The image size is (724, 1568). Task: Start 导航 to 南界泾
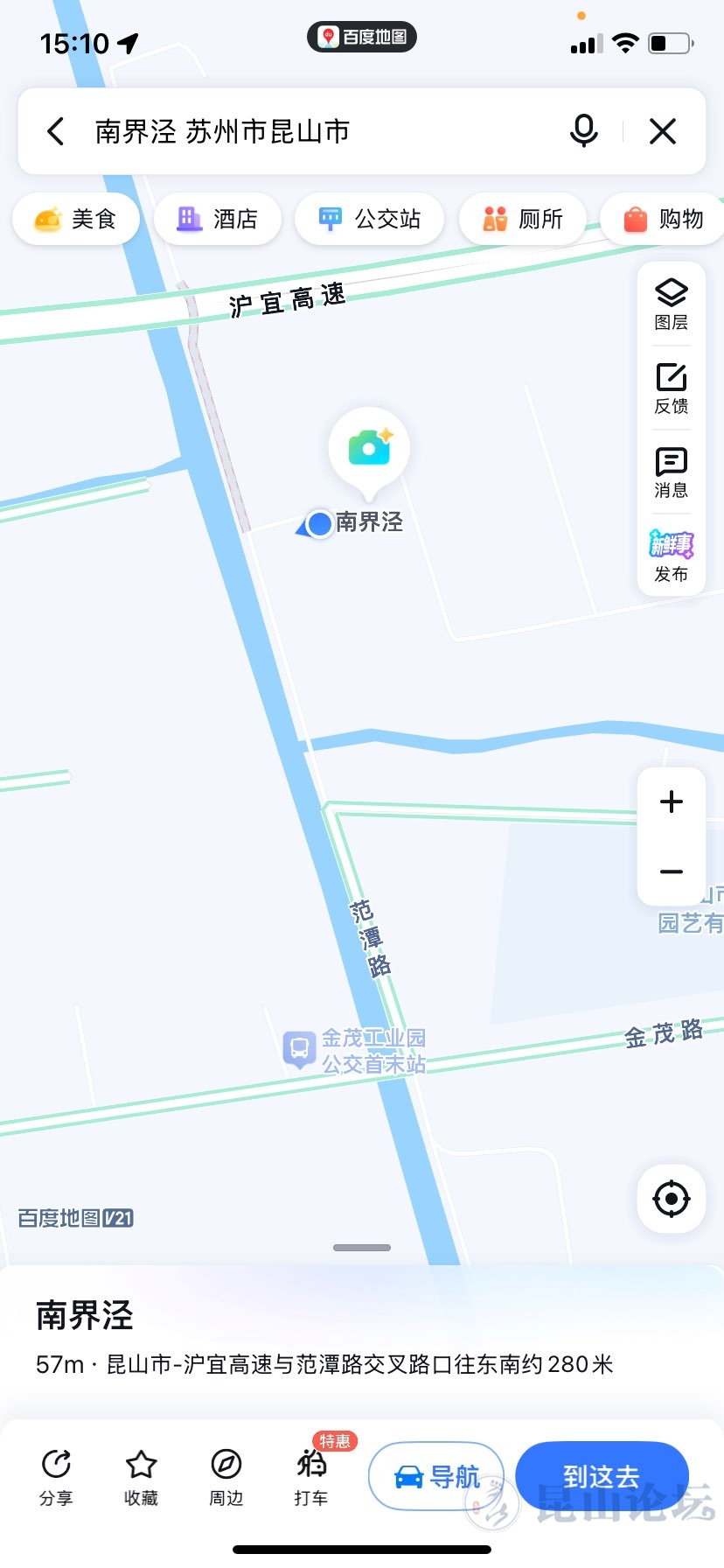[x=437, y=1477]
